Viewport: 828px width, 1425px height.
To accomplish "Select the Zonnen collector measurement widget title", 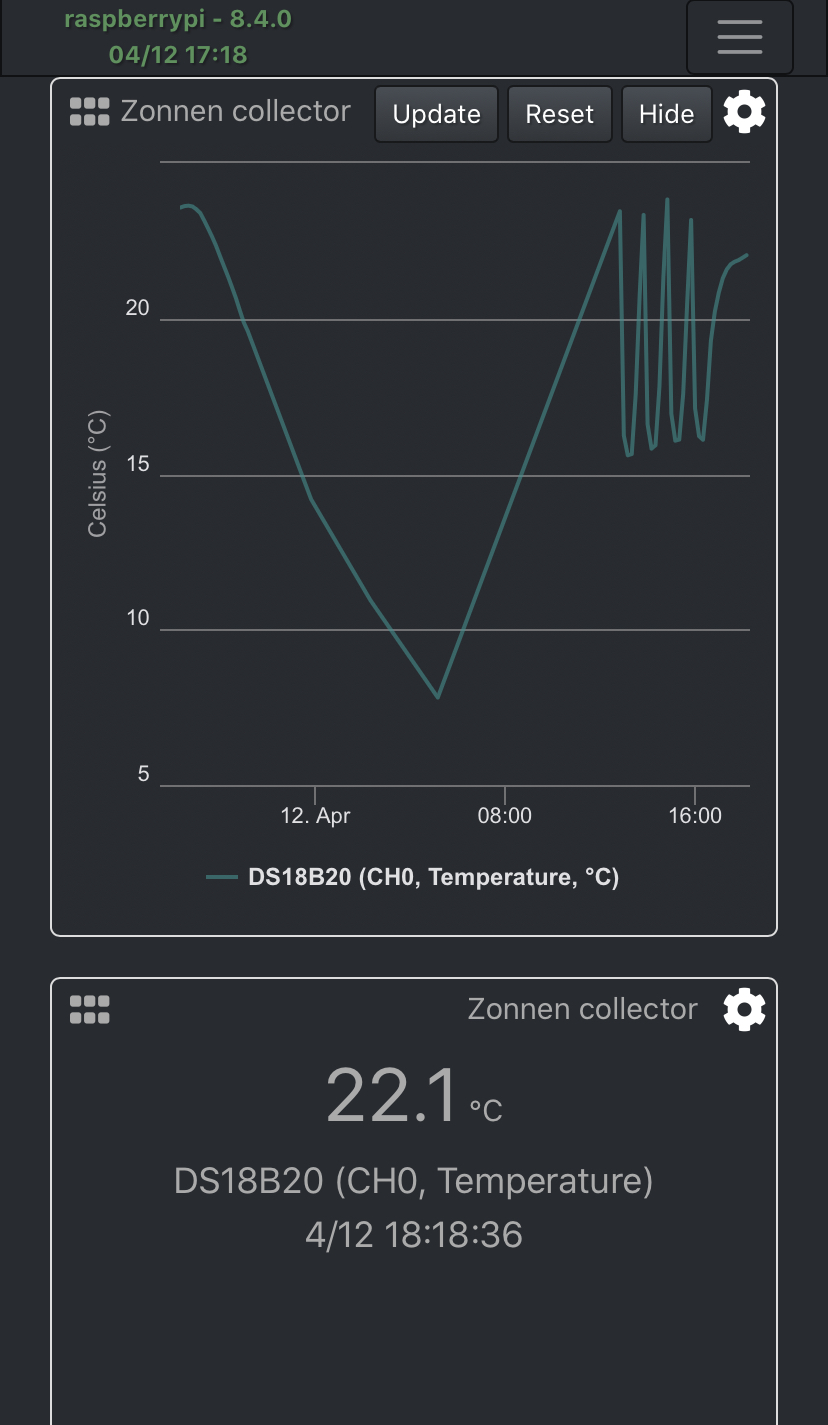I will pos(582,1009).
